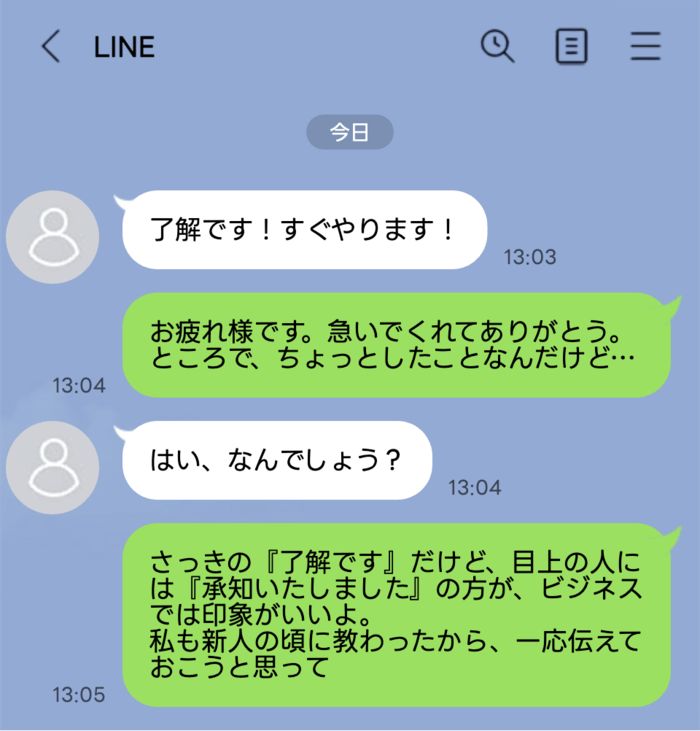
Task: Open the chat hamburger menu
Action: [646, 46]
